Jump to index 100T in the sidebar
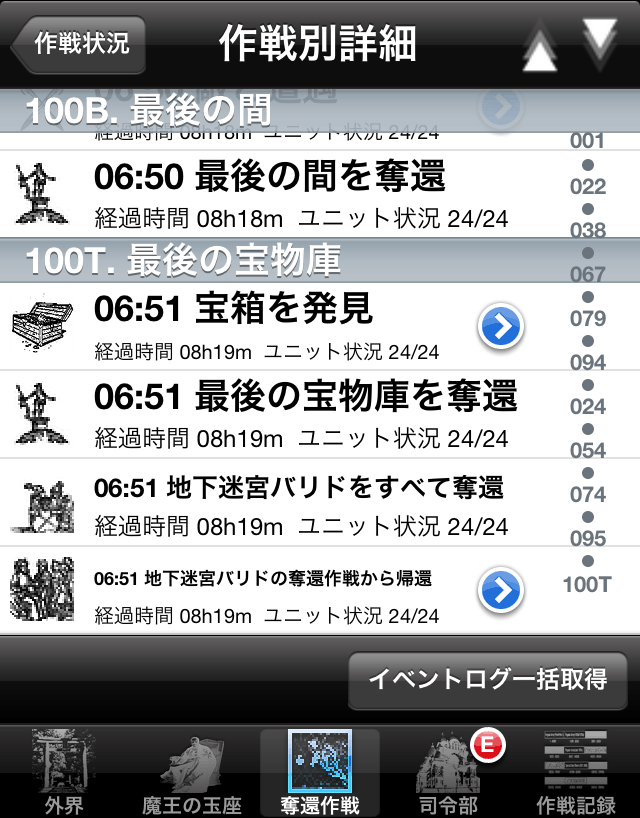The width and height of the screenshot is (640, 818). tap(587, 585)
